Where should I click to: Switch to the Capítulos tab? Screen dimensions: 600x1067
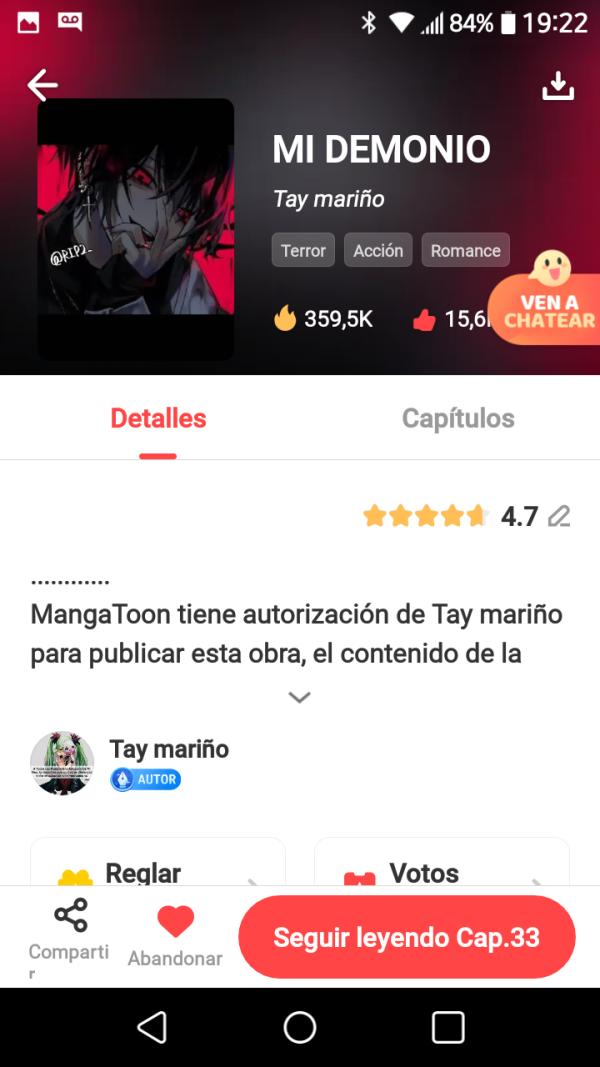click(458, 418)
